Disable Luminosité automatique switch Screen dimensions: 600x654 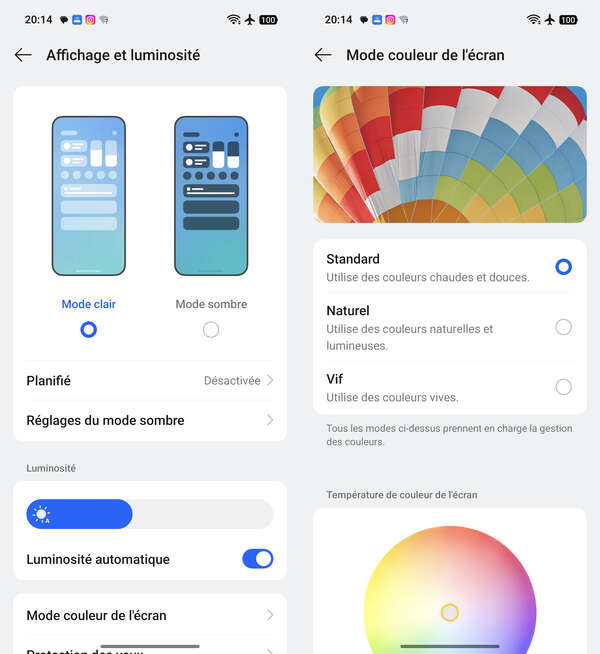click(x=257, y=559)
